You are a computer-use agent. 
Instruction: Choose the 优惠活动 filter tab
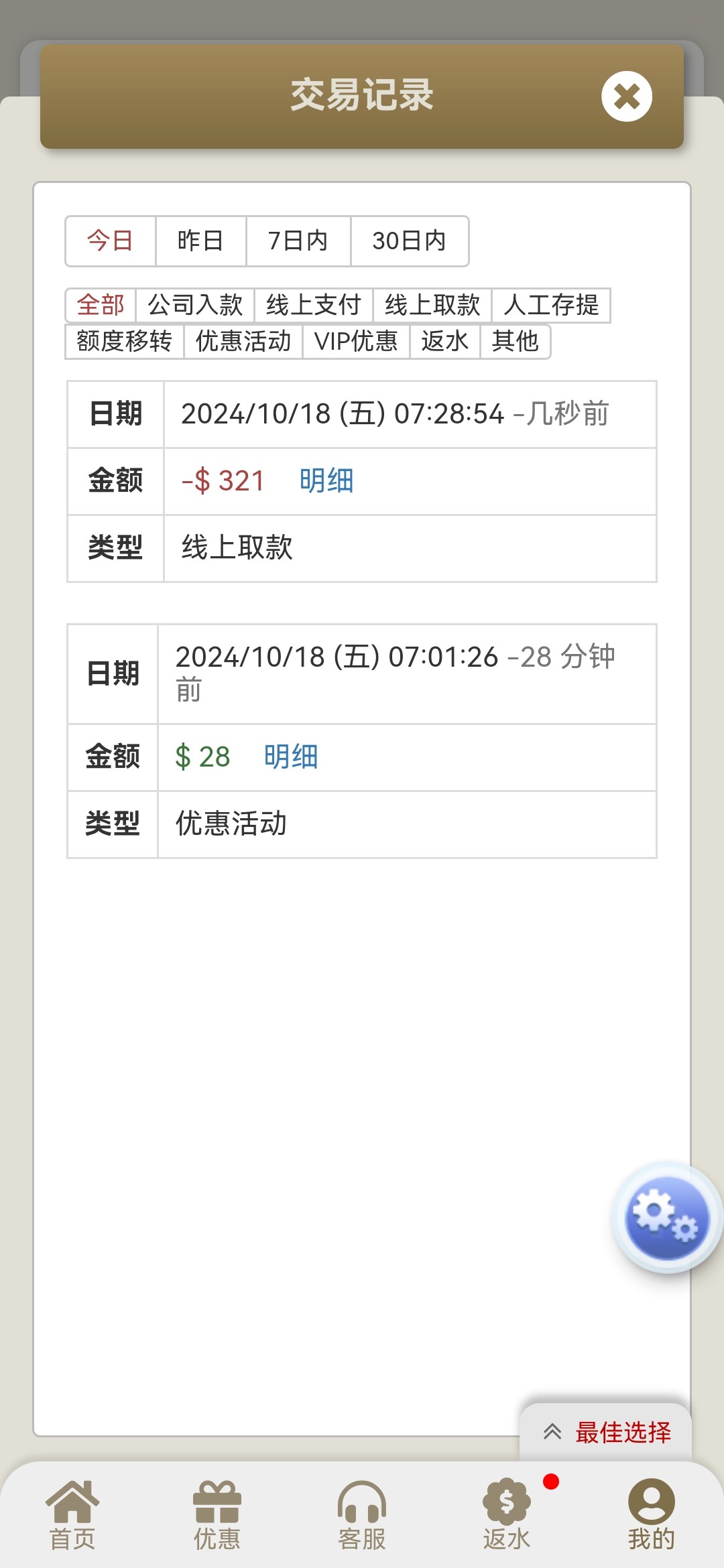243,341
